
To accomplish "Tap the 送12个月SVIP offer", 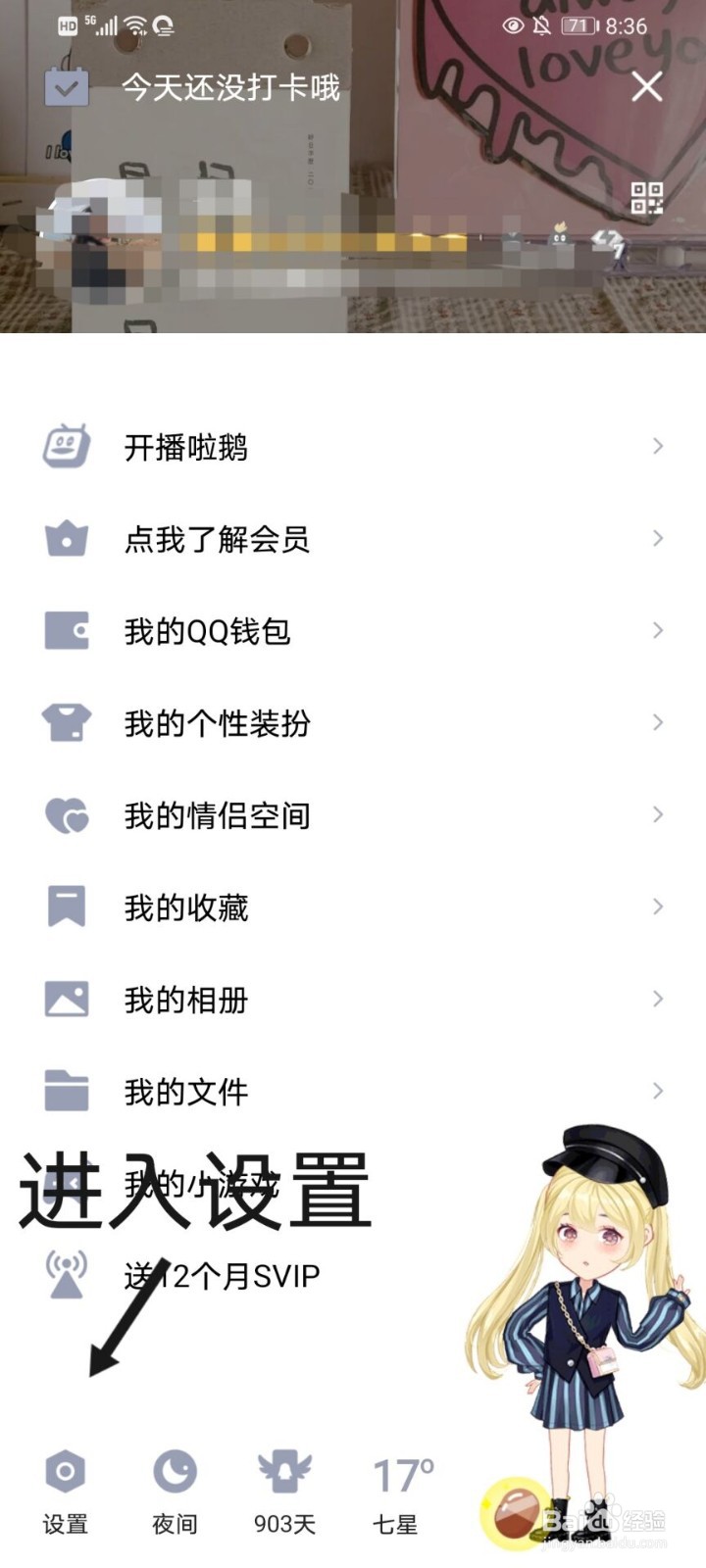I will (x=217, y=1274).
